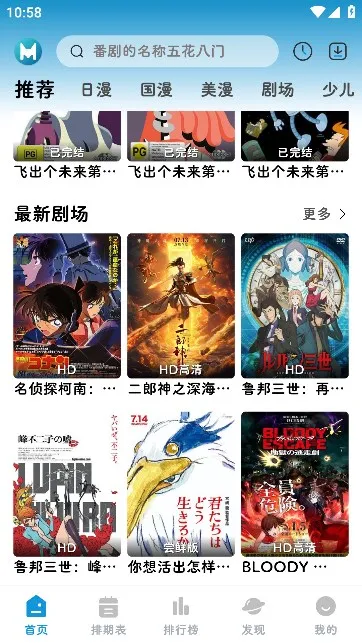
Task: Switch to the 日漫 tab
Action: point(96,89)
